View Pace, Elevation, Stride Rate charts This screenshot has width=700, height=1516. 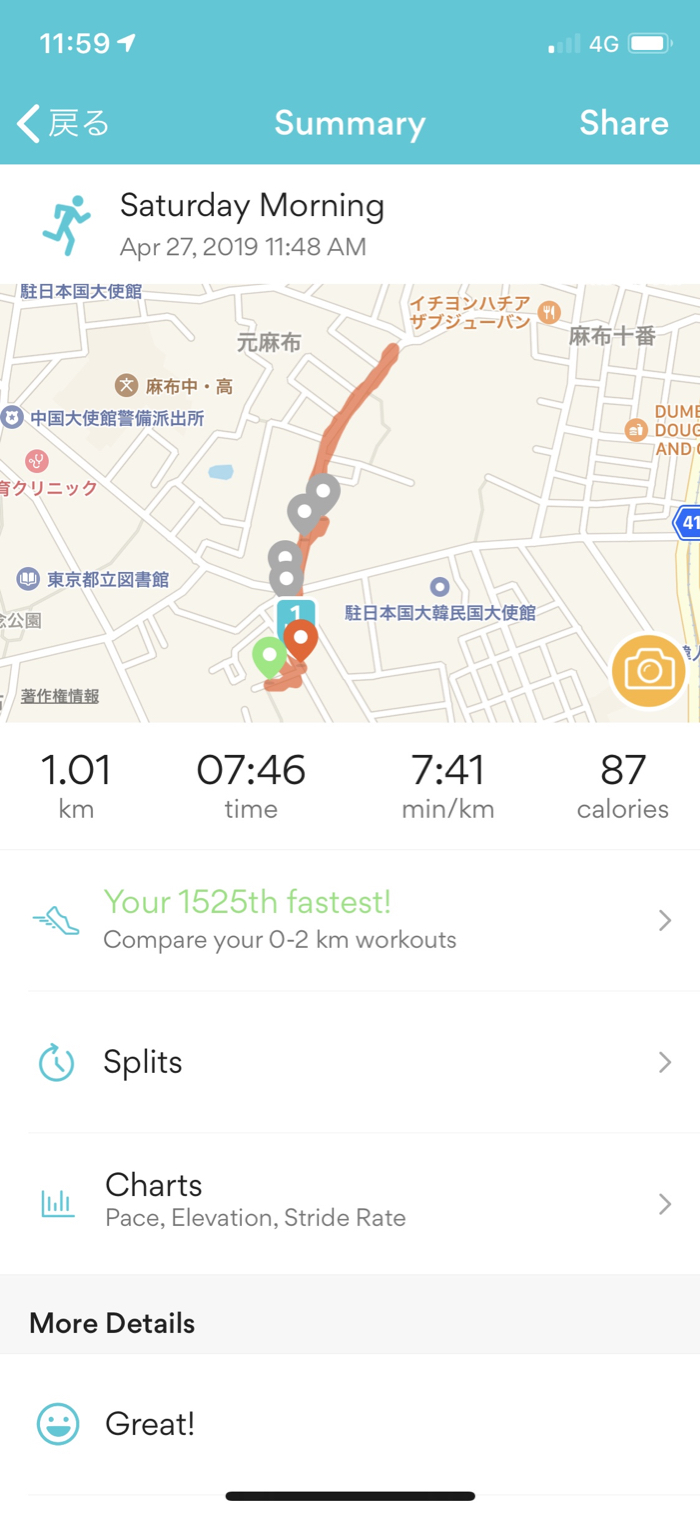[350, 1203]
